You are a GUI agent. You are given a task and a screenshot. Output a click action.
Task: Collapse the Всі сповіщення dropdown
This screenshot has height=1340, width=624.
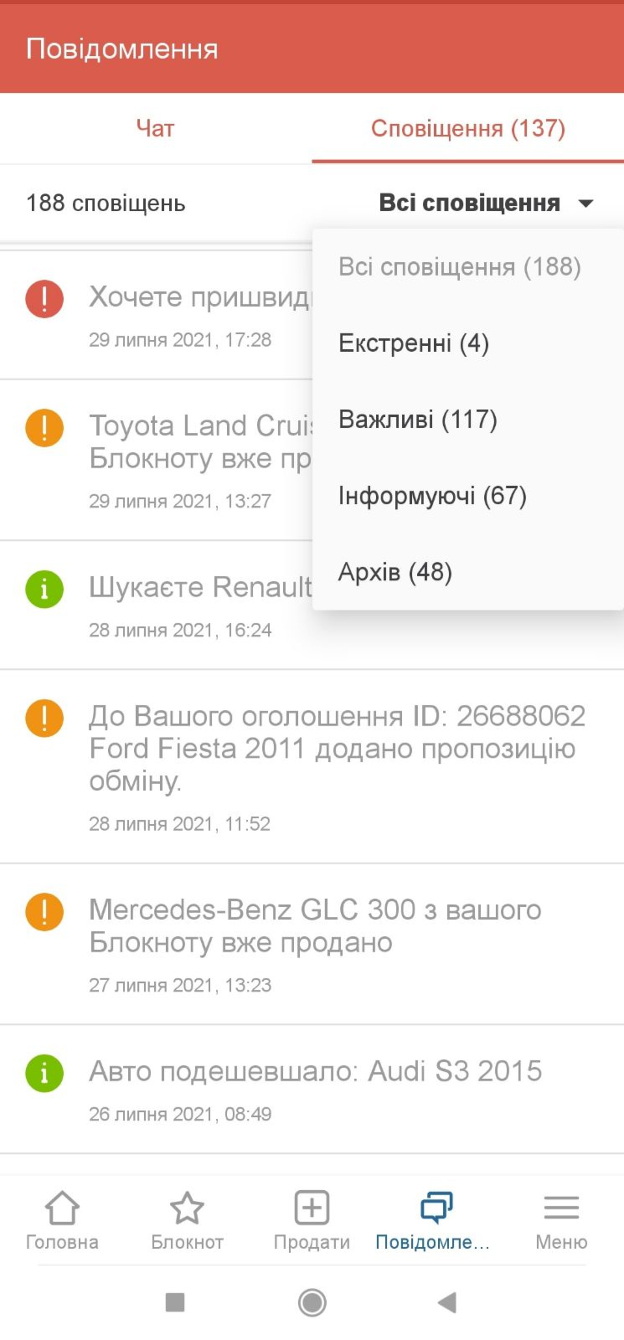486,203
